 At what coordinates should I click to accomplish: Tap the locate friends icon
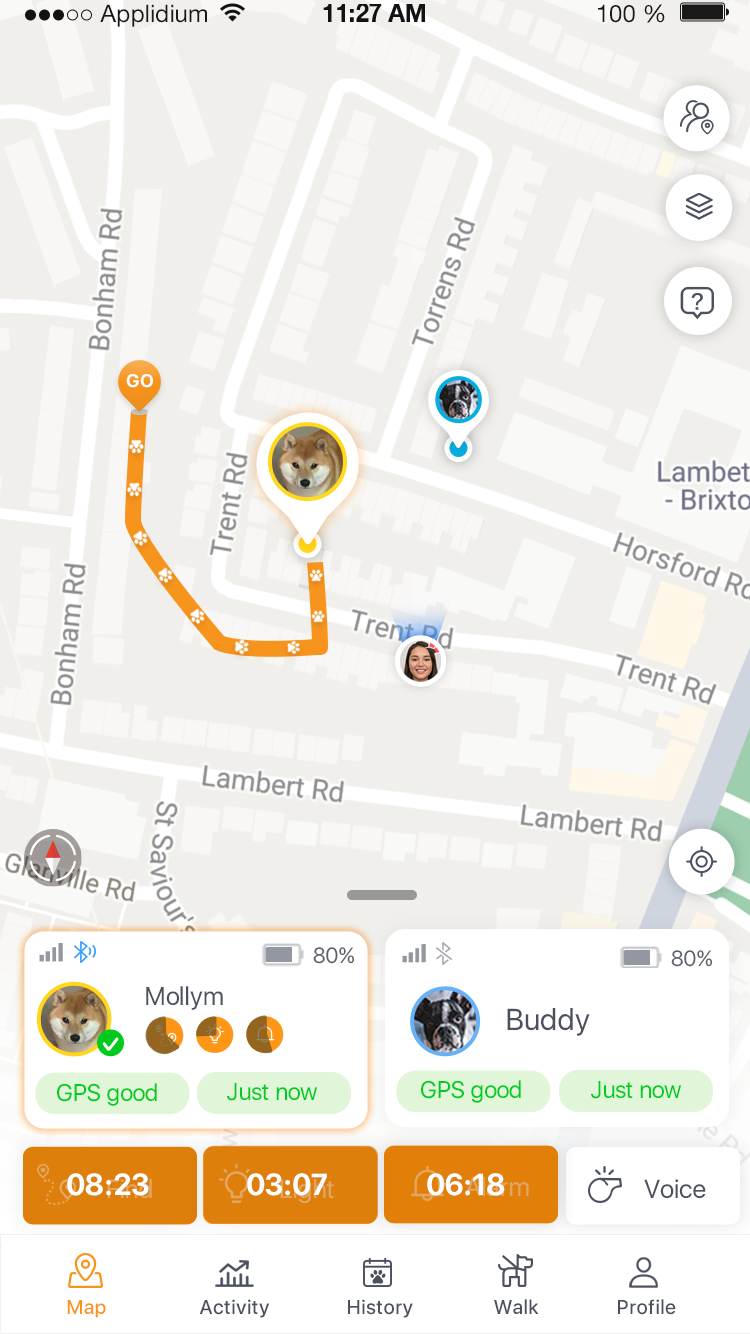tap(697, 118)
